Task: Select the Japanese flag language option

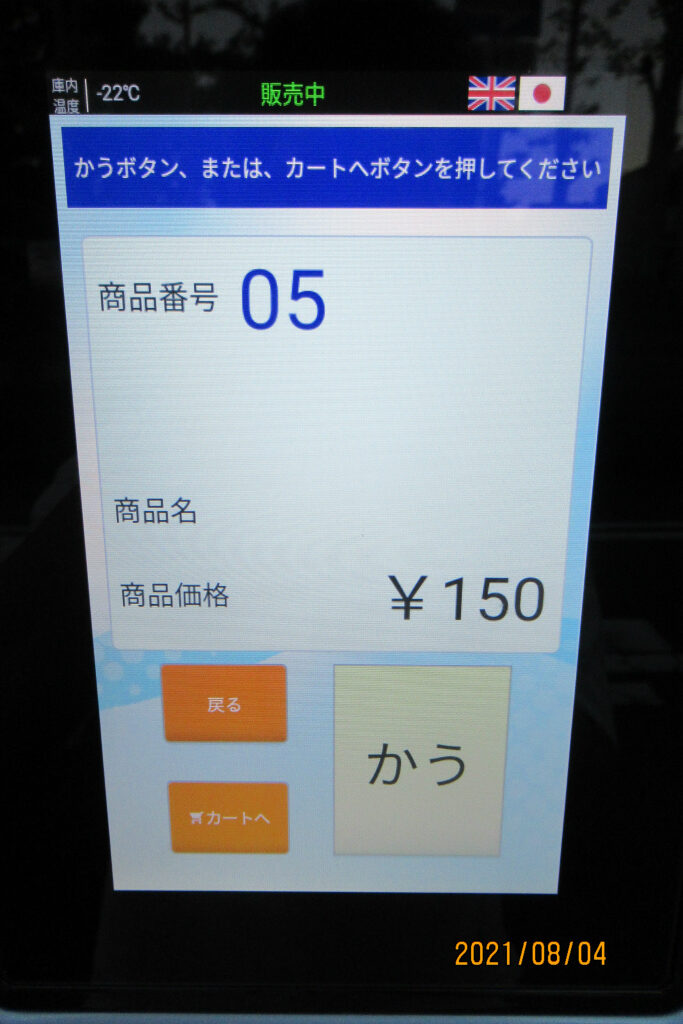Action: (x=542, y=93)
